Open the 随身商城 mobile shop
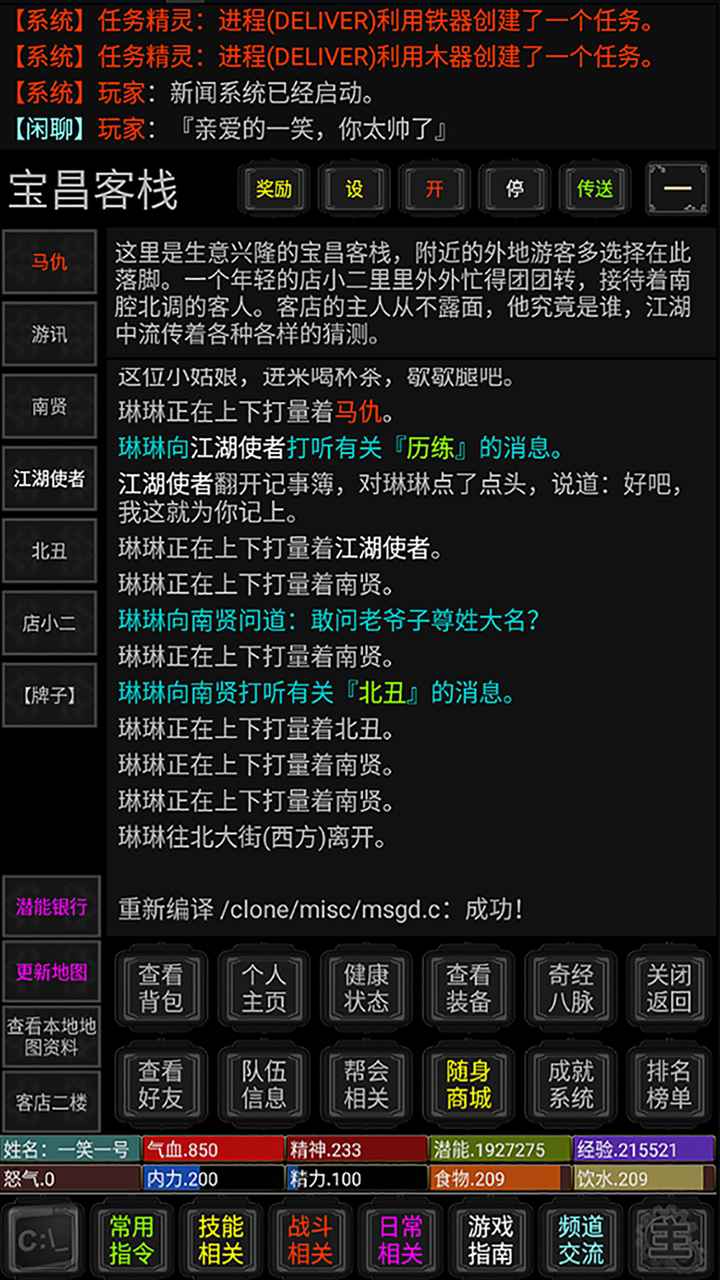This screenshot has height=1280, width=720. click(468, 1084)
